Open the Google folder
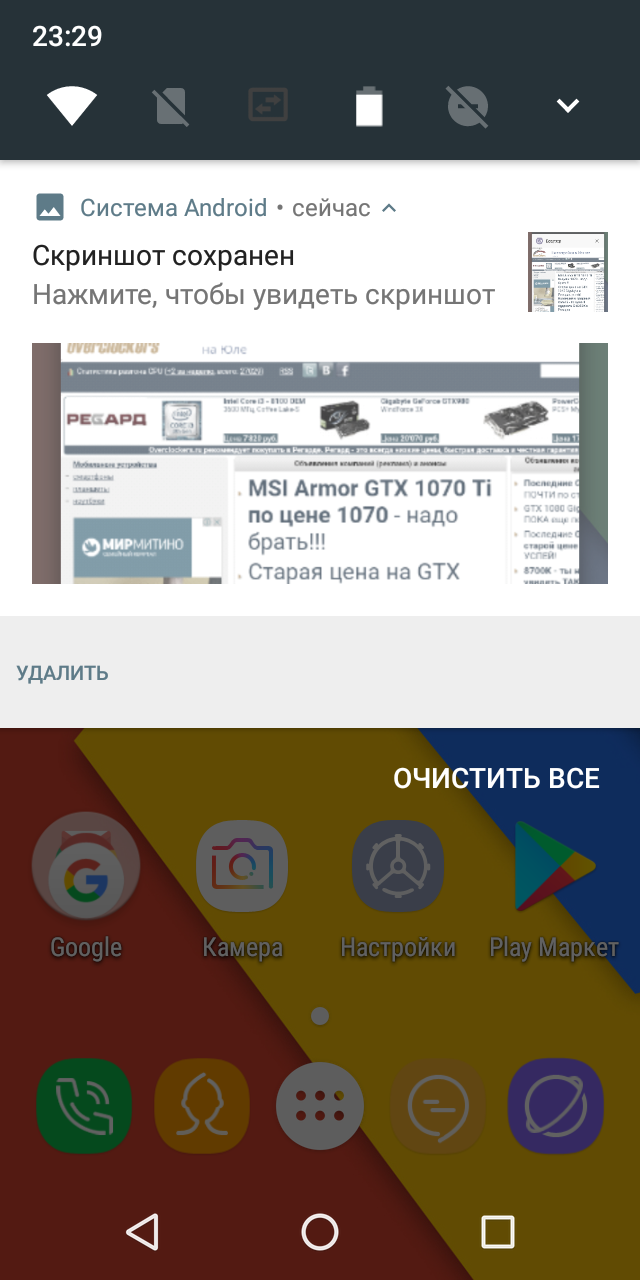 [85, 868]
